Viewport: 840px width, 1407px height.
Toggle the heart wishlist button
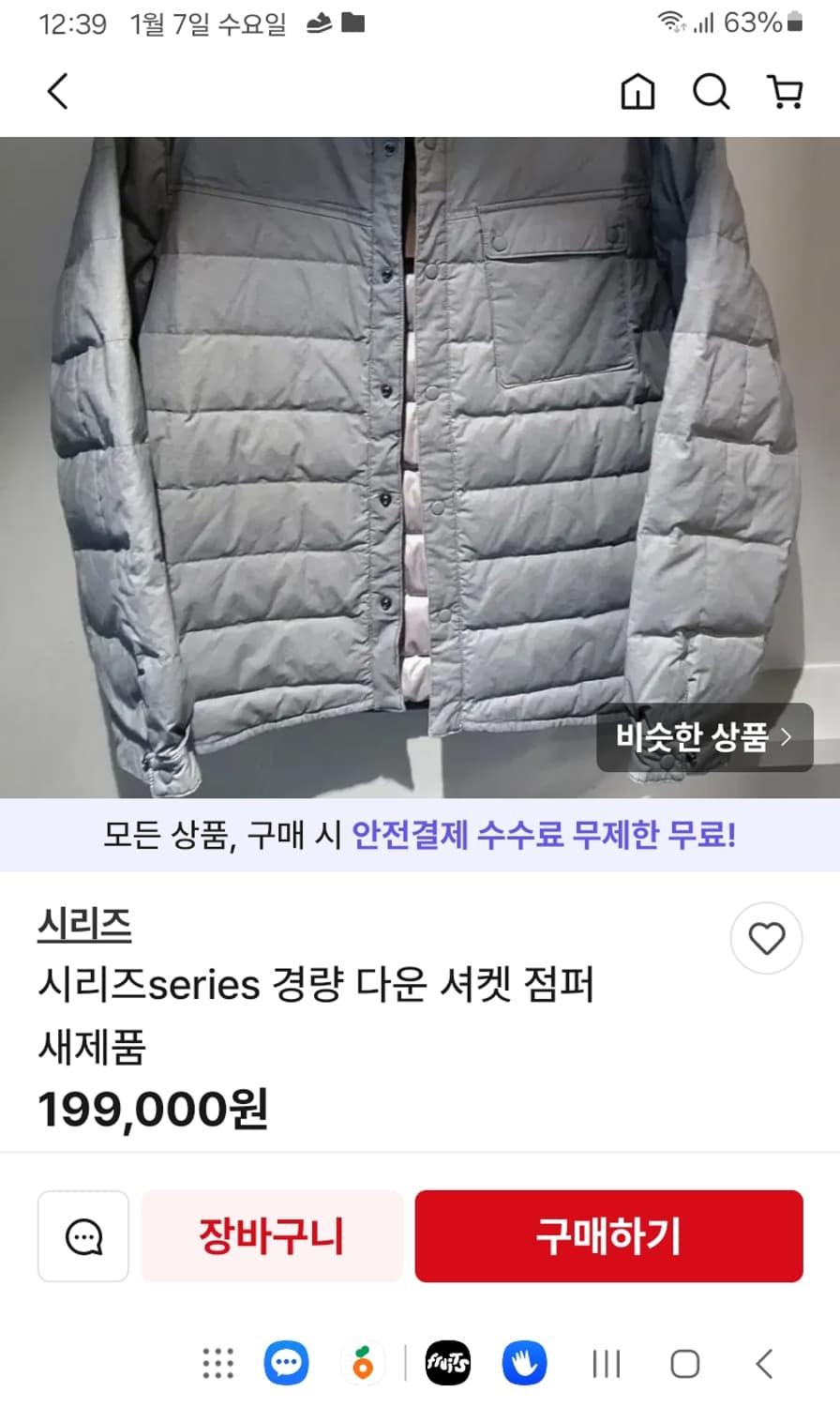(766, 938)
